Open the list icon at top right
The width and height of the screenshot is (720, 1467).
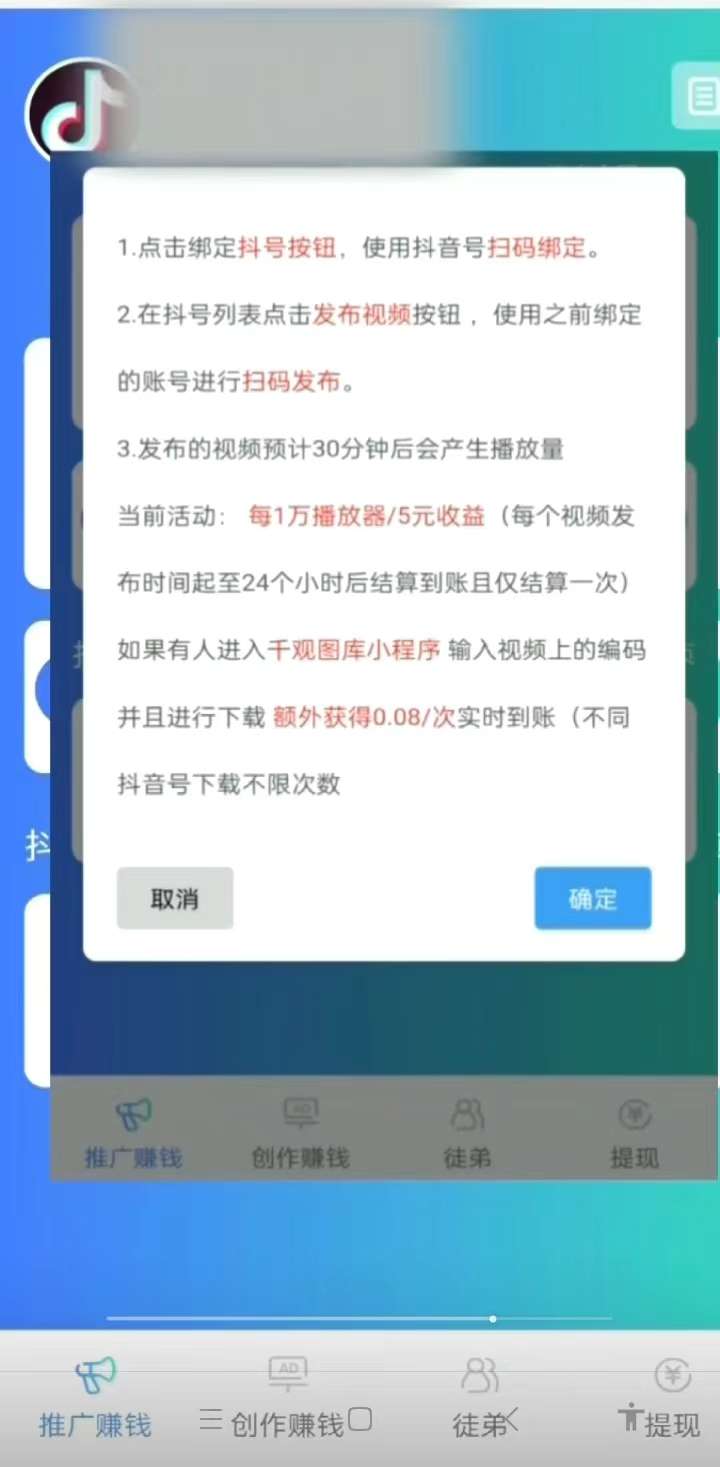[x=700, y=96]
